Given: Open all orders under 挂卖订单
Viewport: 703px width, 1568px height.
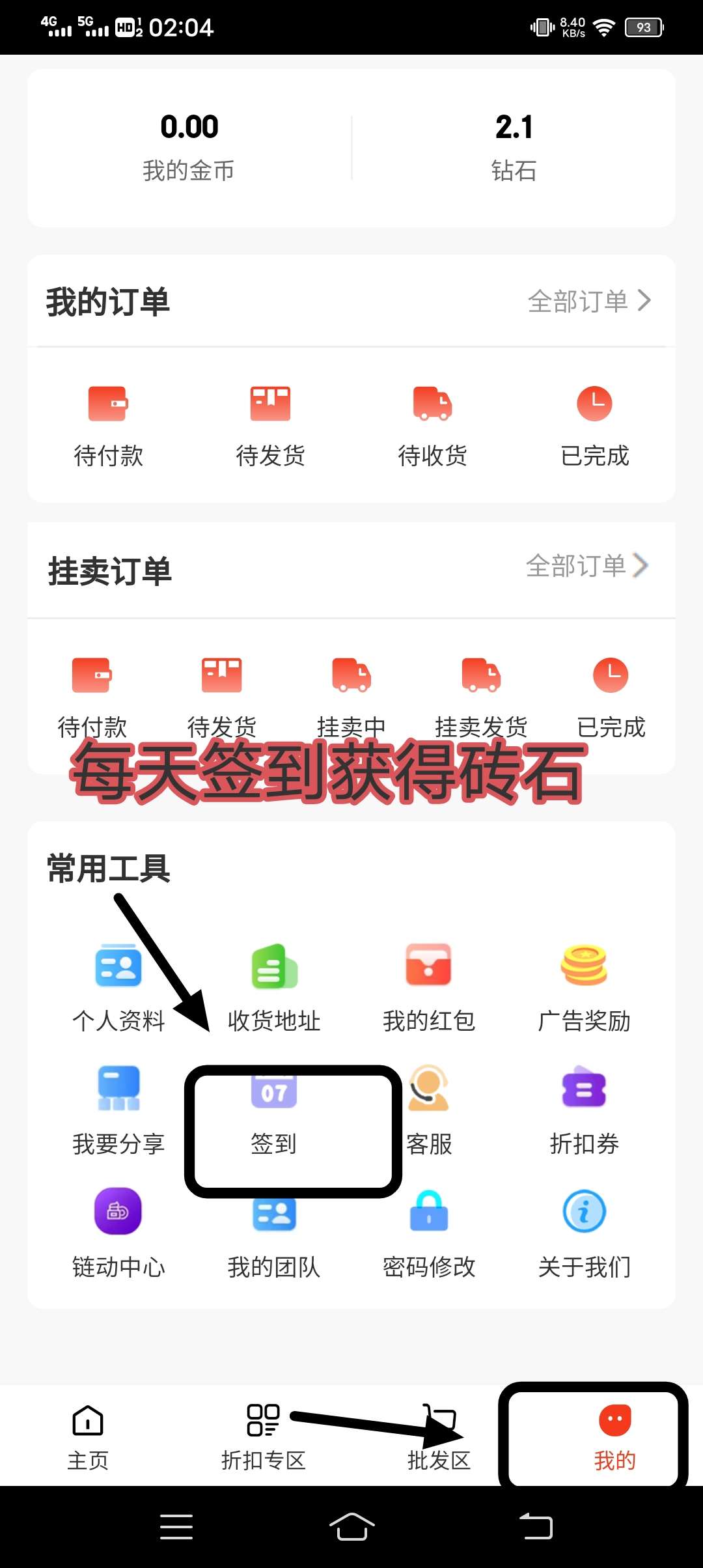Looking at the screenshot, I should (587, 565).
